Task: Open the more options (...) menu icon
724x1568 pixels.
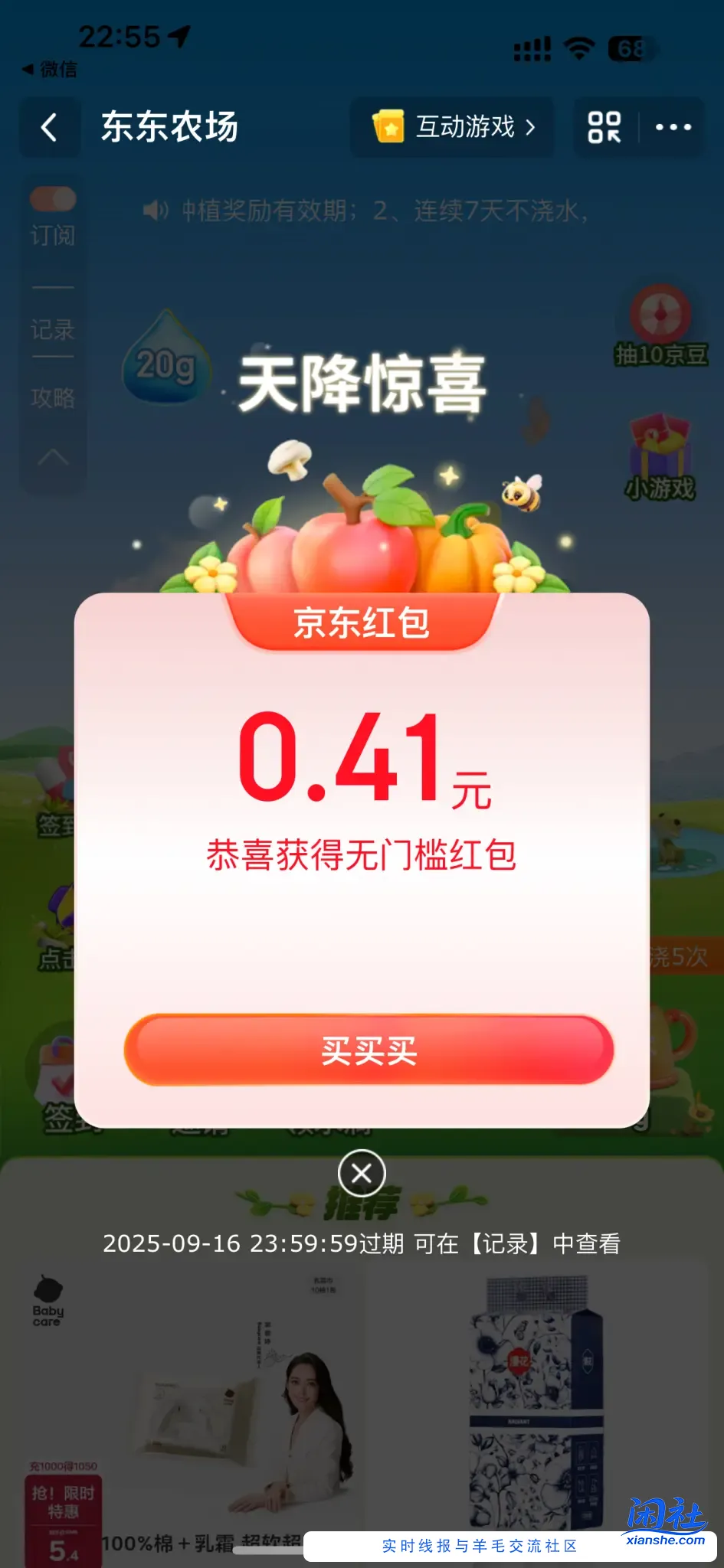Action: pos(673,127)
